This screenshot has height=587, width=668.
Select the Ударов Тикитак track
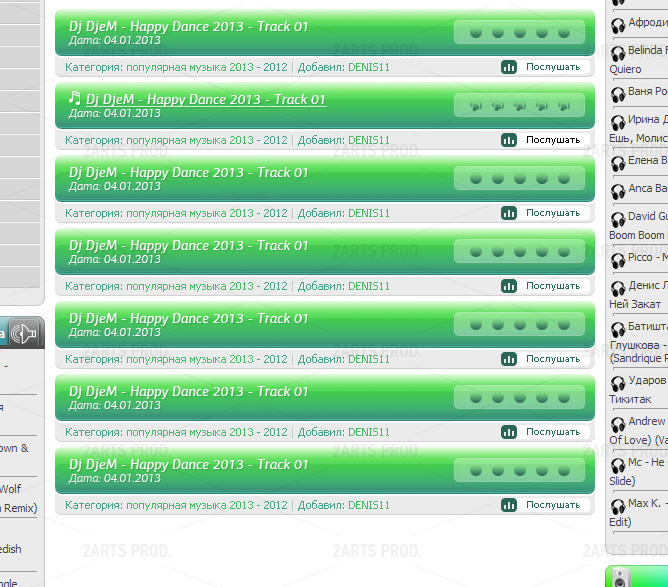coord(647,381)
